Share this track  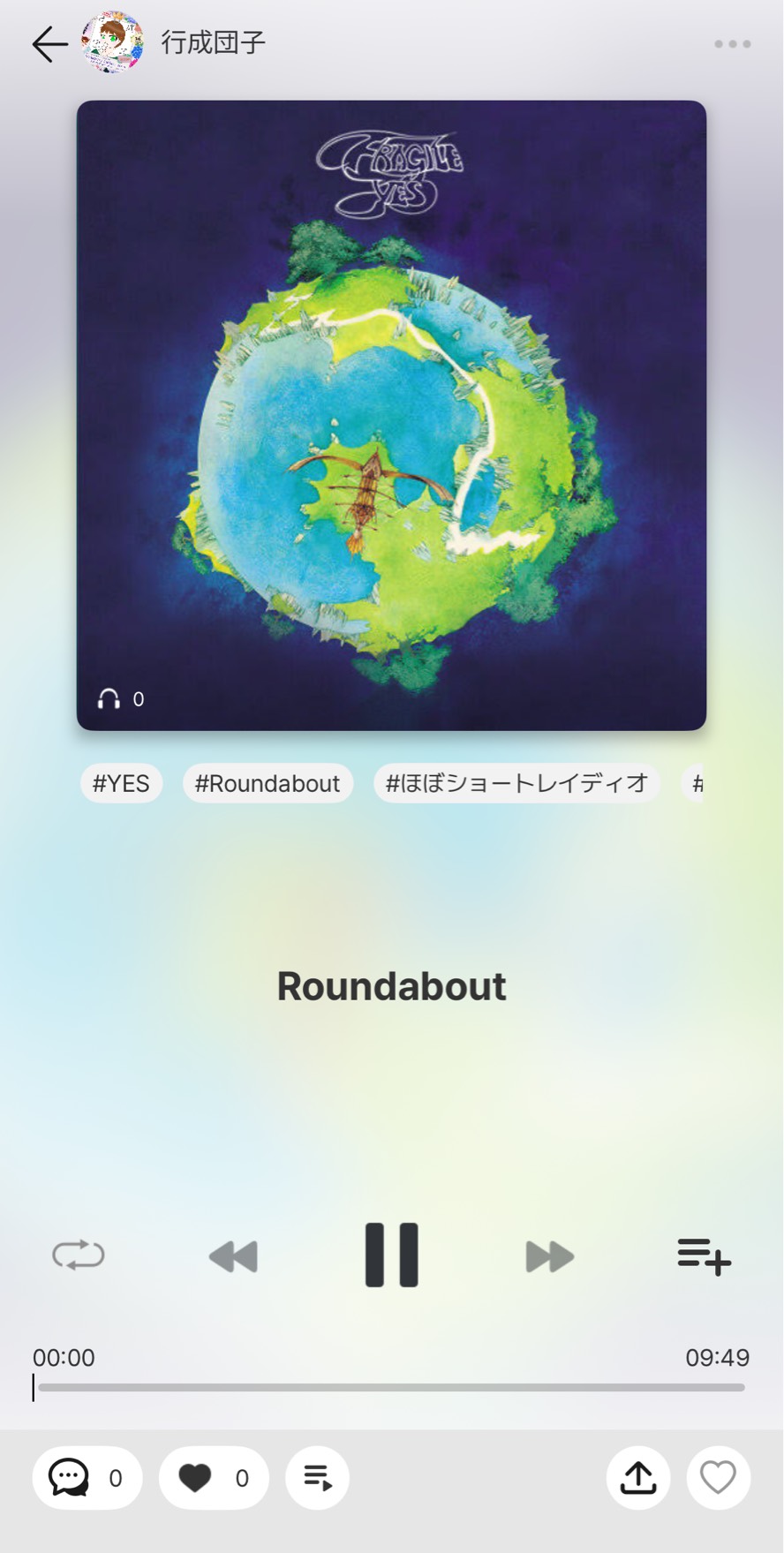pos(637,1477)
